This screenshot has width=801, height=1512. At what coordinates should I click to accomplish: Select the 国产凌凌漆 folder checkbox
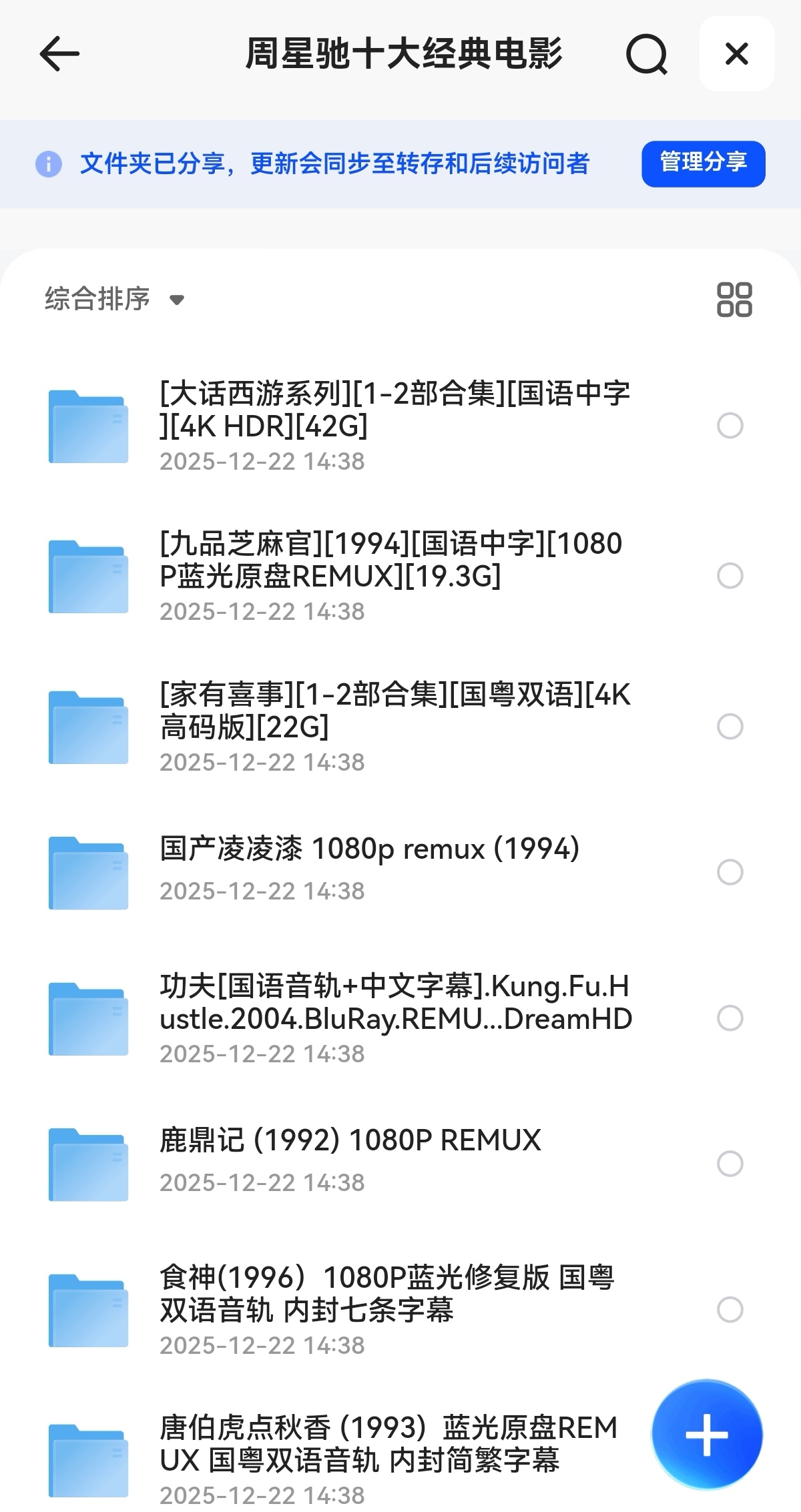(730, 872)
